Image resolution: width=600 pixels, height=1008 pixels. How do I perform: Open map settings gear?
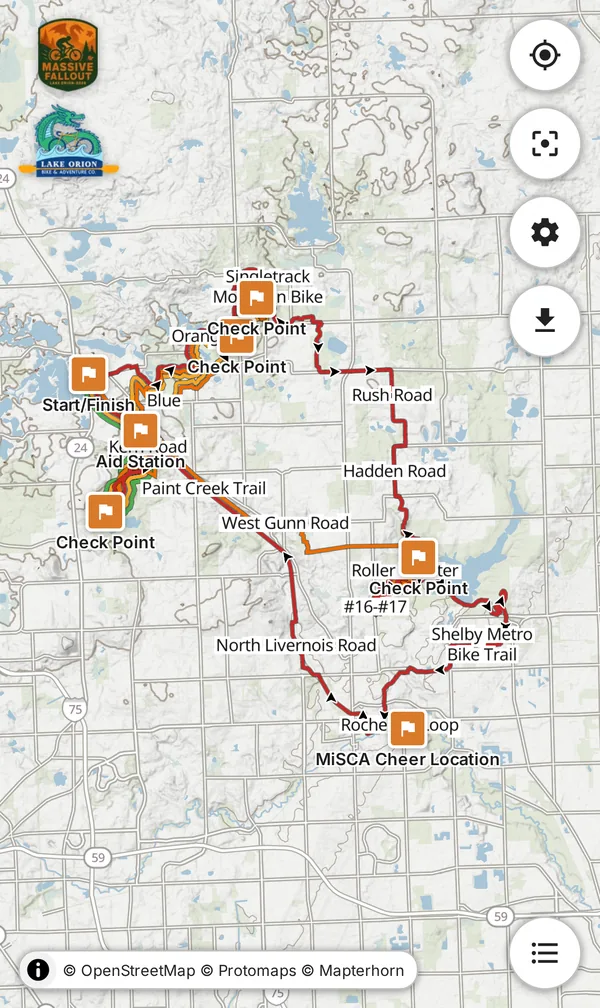point(545,232)
